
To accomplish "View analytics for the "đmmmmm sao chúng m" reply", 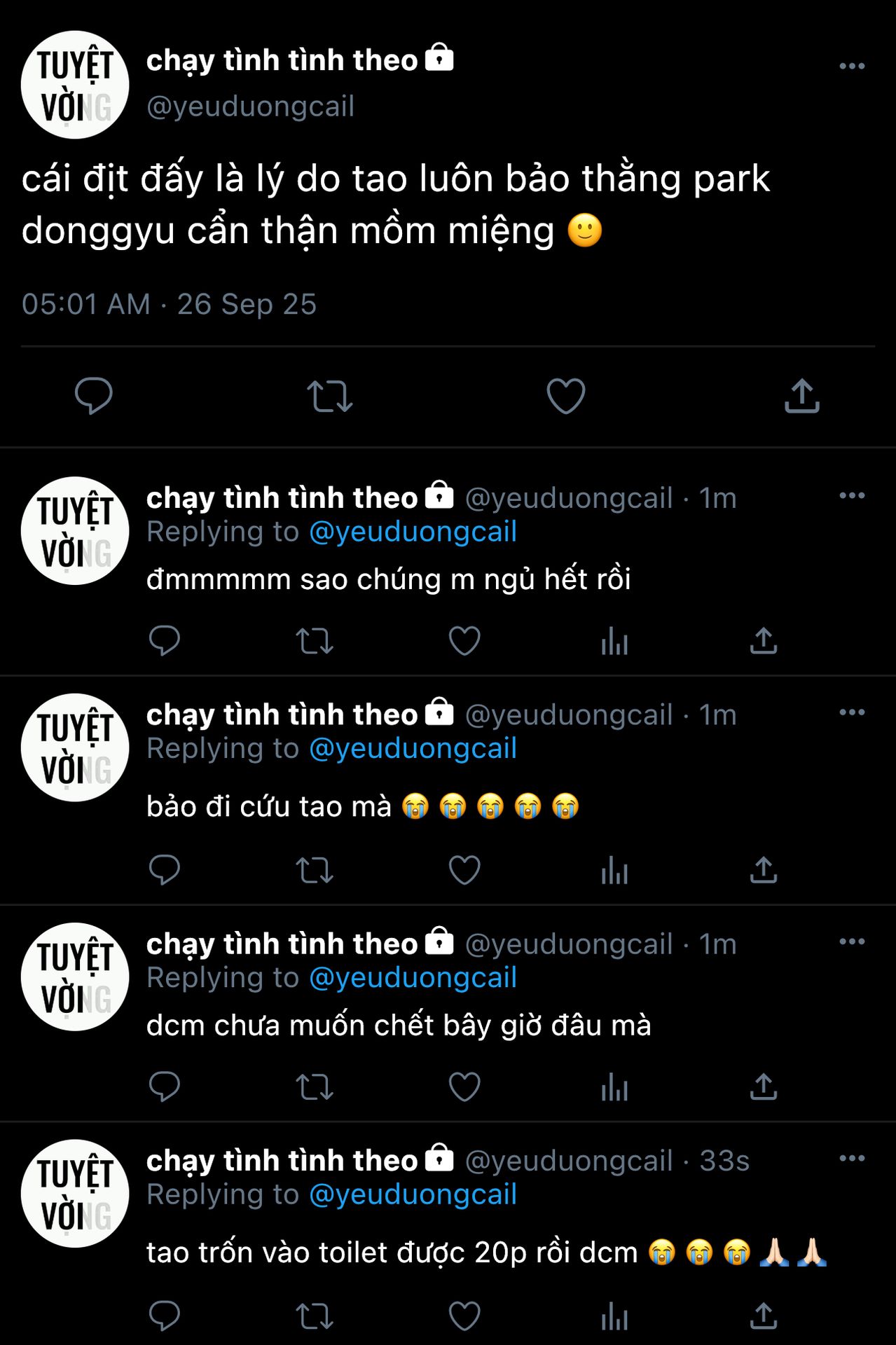I will (x=614, y=640).
